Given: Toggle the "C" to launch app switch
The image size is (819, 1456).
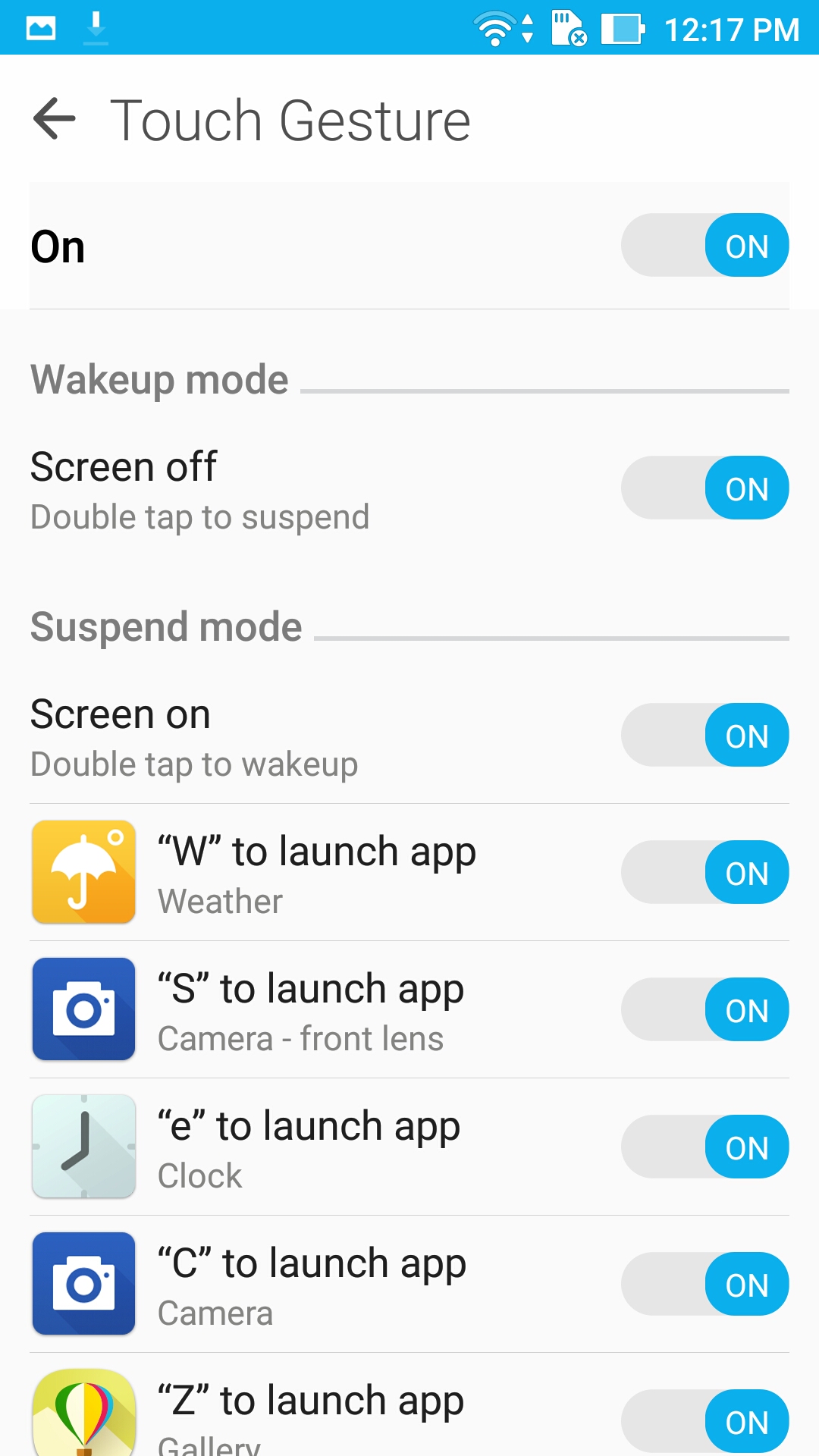Looking at the screenshot, I should click(704, 1285).
